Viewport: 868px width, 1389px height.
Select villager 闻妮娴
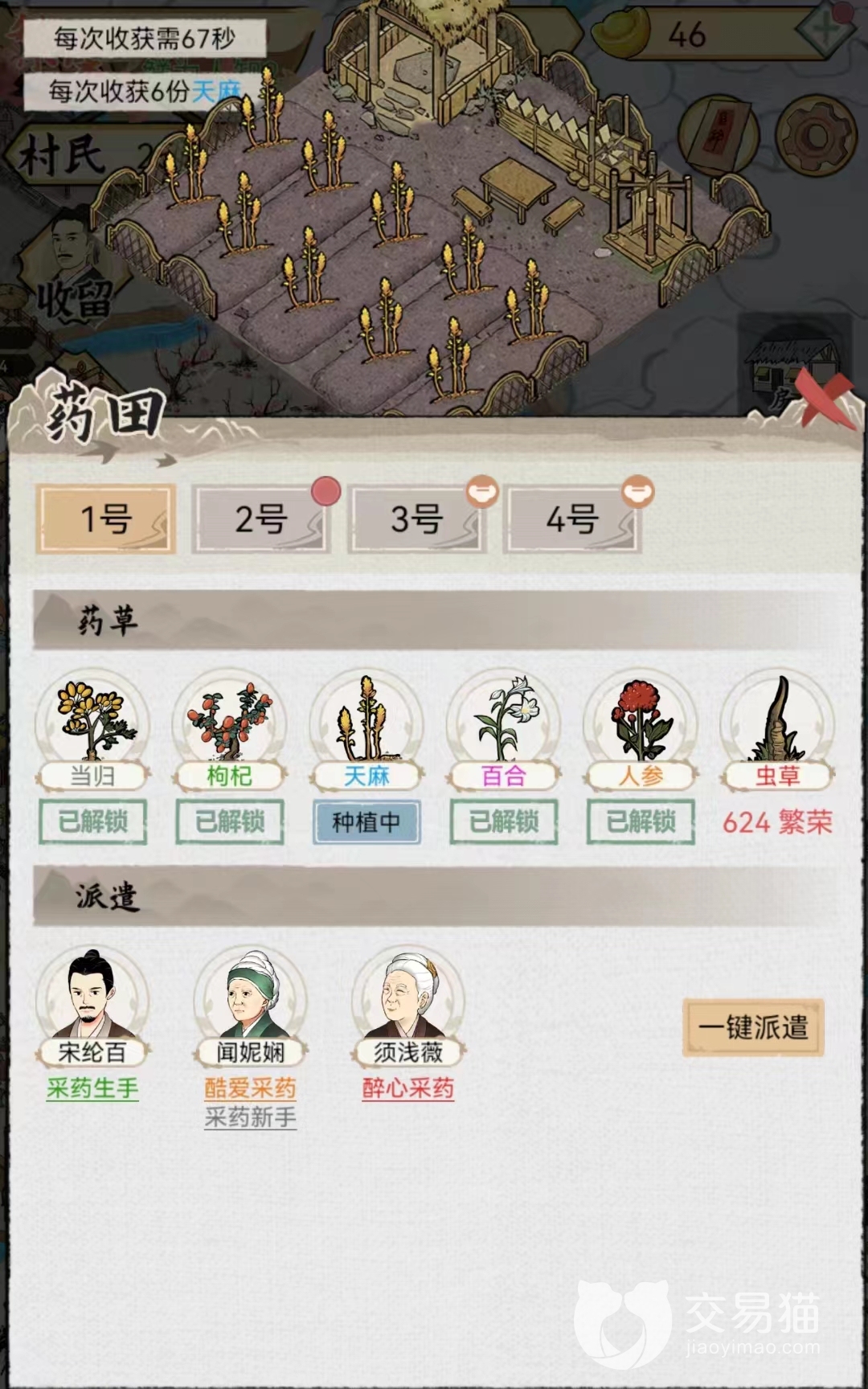(250, 998)
